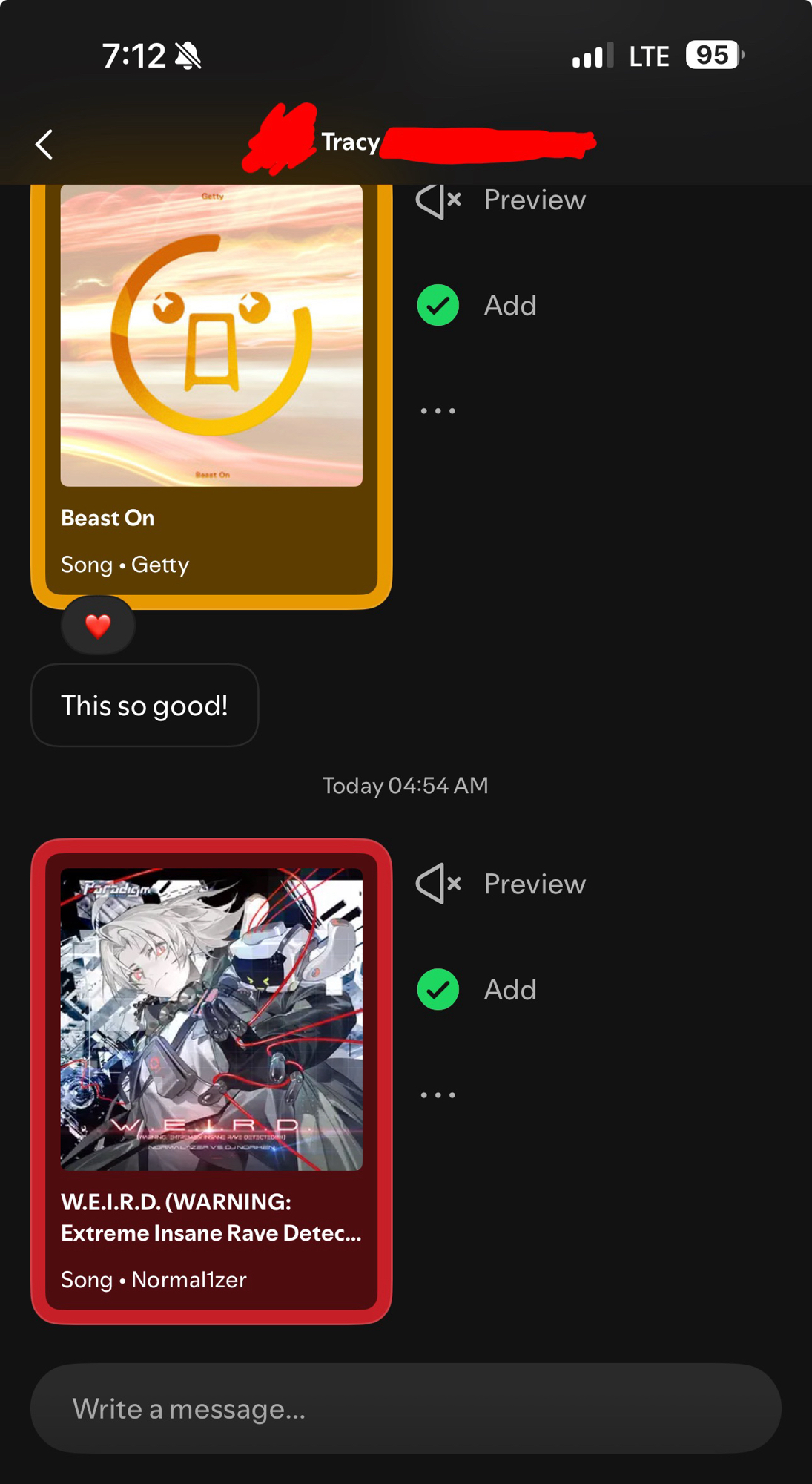Open the W.E.I.R.D. song card
This screenshot has height=1484, width=812.
click(x=211, y=1080)
